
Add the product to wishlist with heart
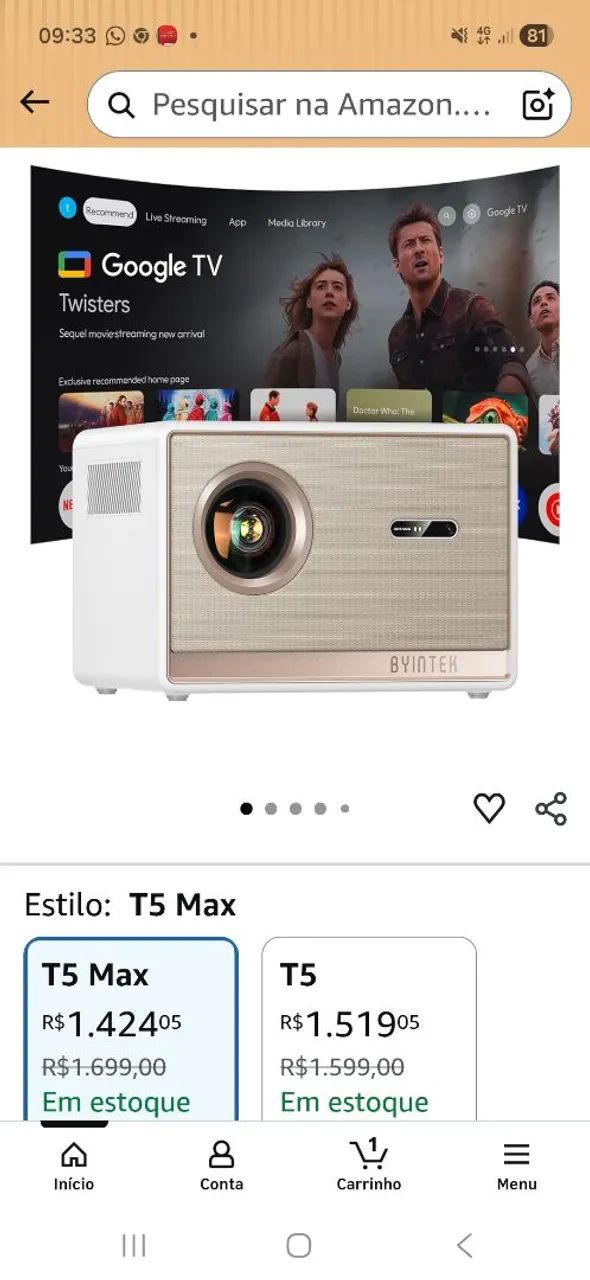coord(489,808)
